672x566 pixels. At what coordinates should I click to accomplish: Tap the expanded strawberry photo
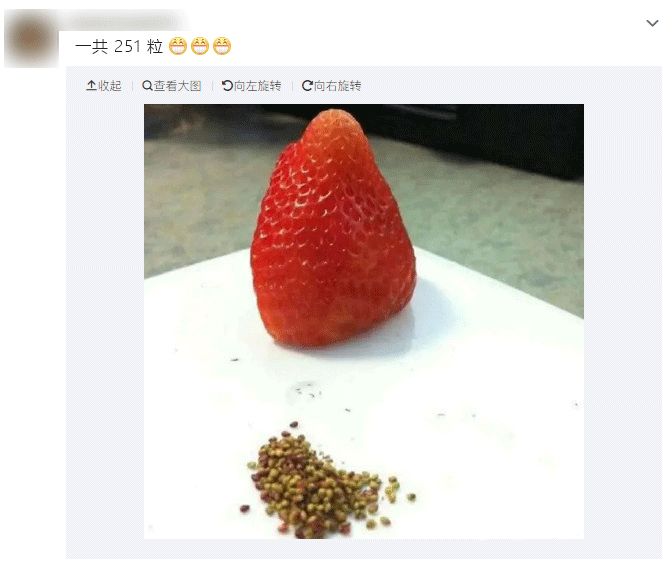[x=364, y=321]
